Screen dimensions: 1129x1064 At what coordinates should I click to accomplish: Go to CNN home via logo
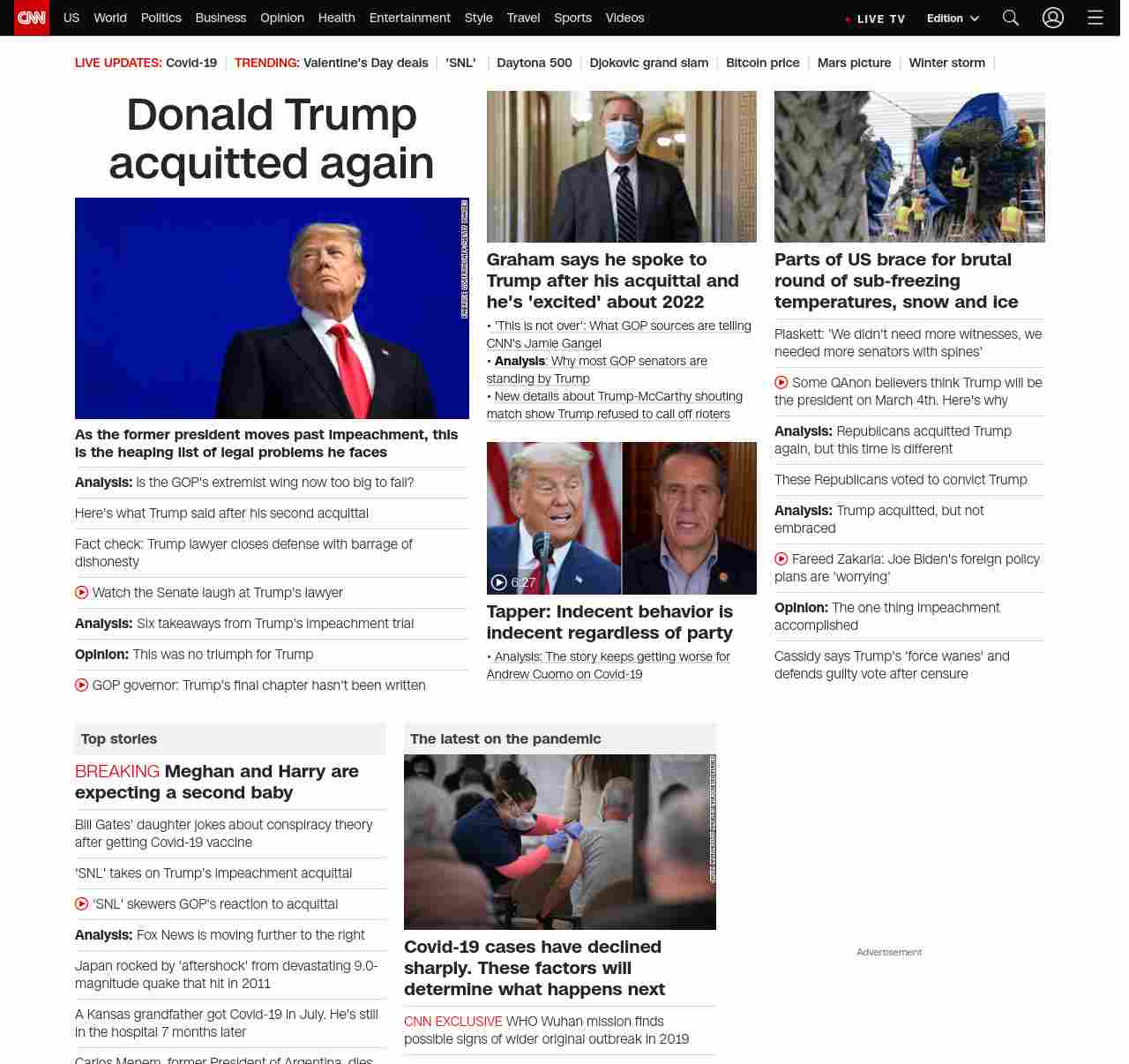pos(32,18)
